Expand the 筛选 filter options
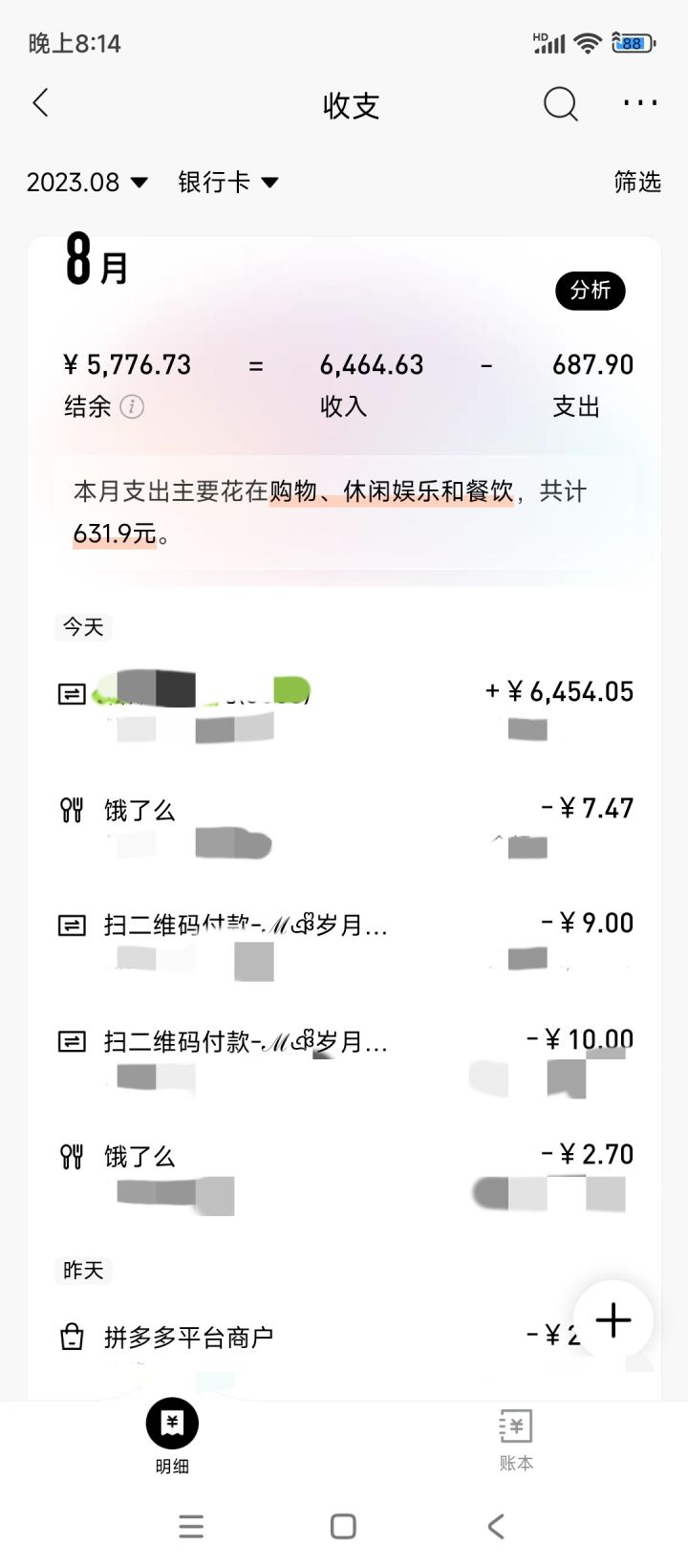The image size is (688, 1568). tap(637, 182)
